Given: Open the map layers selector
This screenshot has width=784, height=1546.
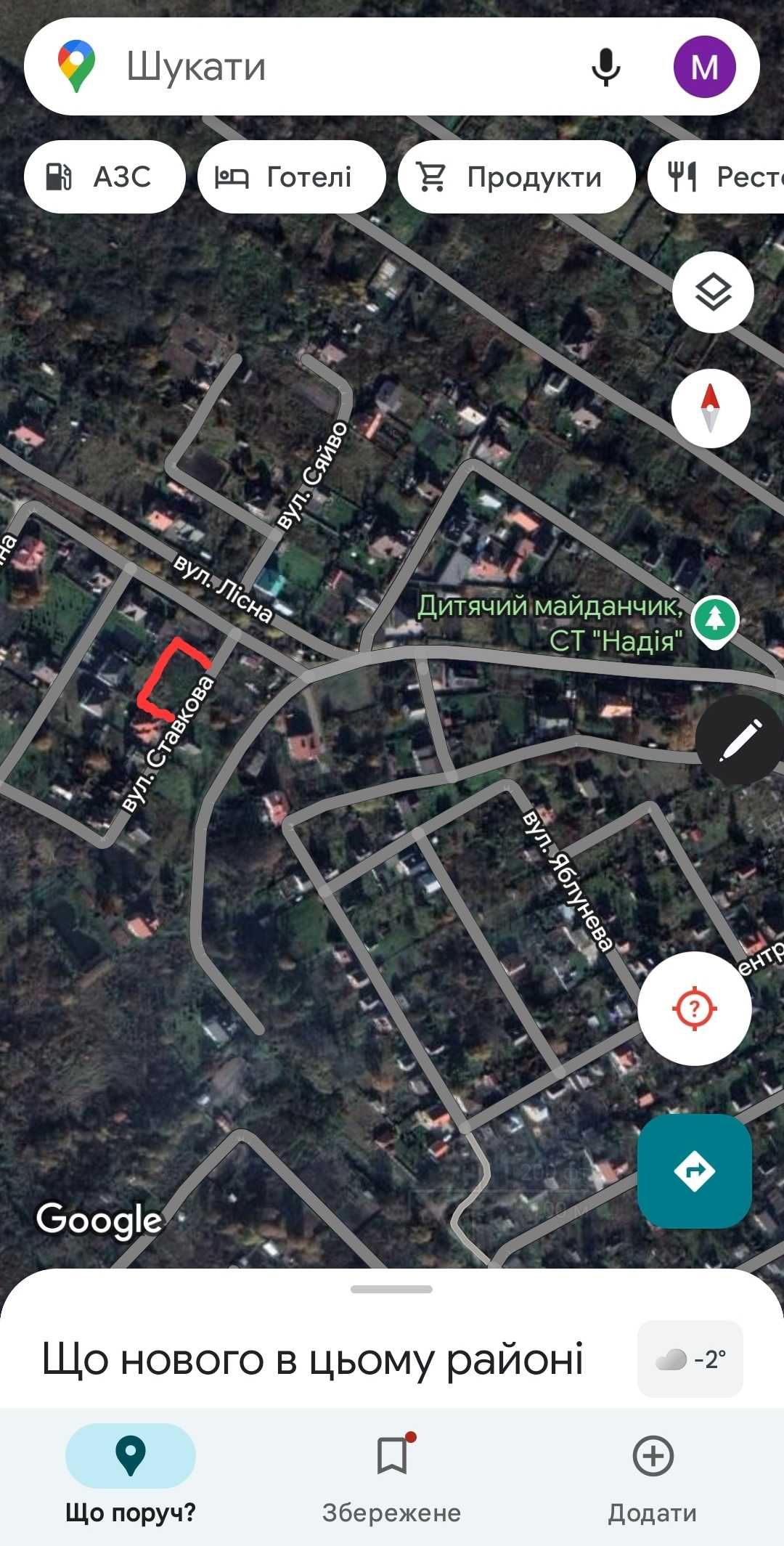Looking at the screenshot, I should click(713, 292).
